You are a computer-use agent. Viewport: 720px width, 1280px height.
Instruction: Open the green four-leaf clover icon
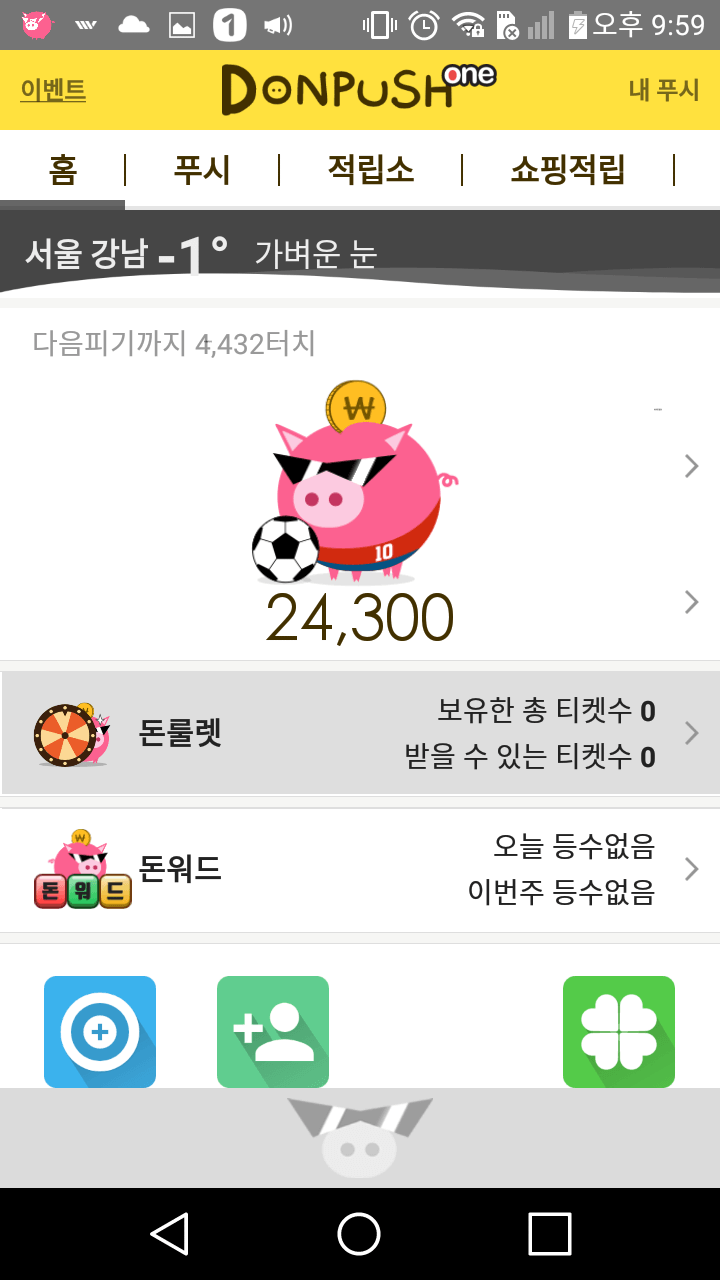(x=619, y=1030)
